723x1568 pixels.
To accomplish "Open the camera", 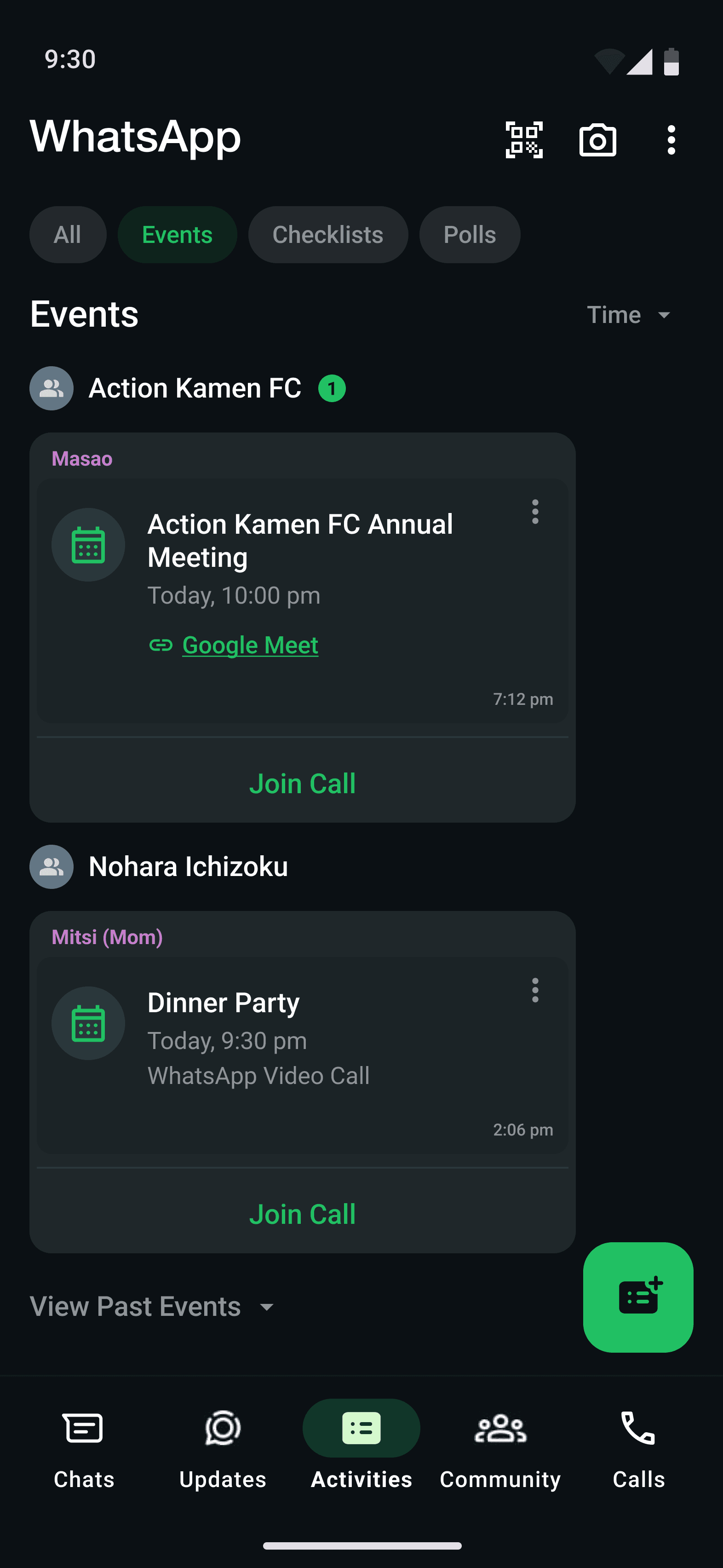I will 597,140.
